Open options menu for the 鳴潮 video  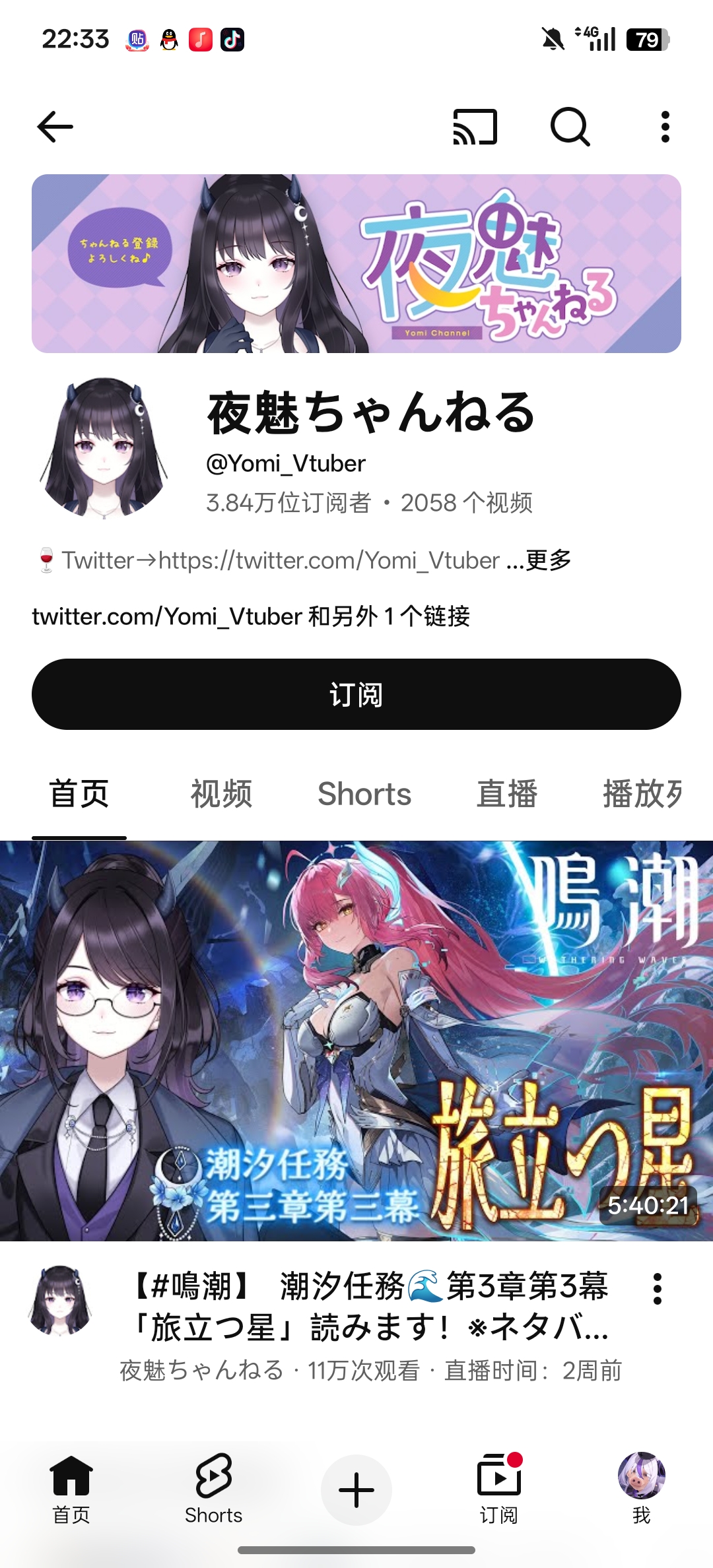657,1289
